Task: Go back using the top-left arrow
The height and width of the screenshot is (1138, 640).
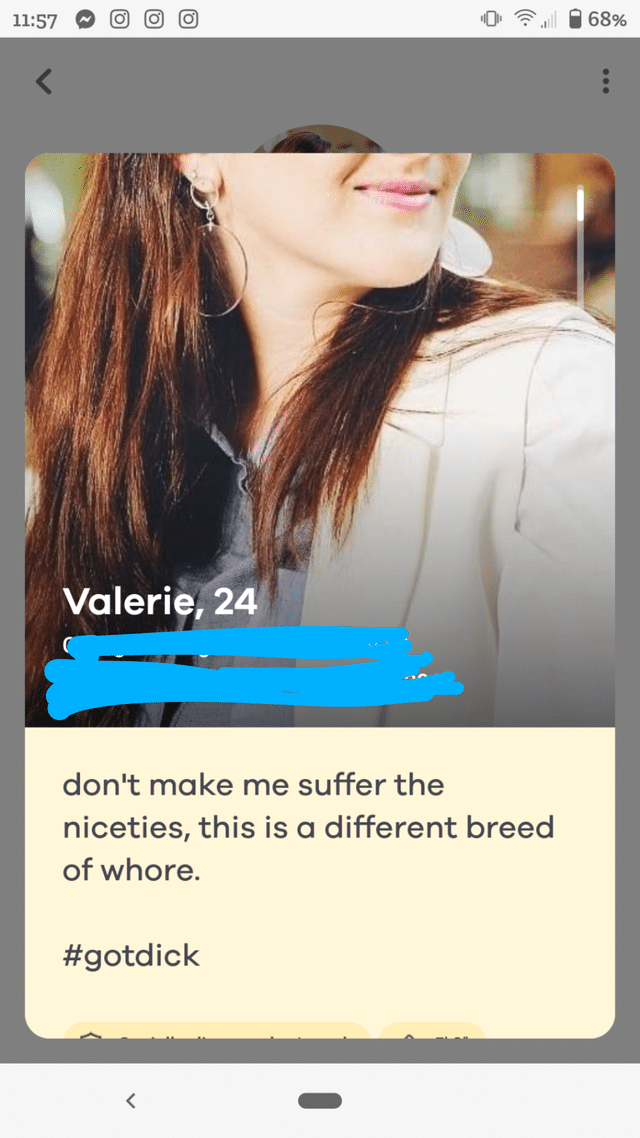Action: pos(44,82)
